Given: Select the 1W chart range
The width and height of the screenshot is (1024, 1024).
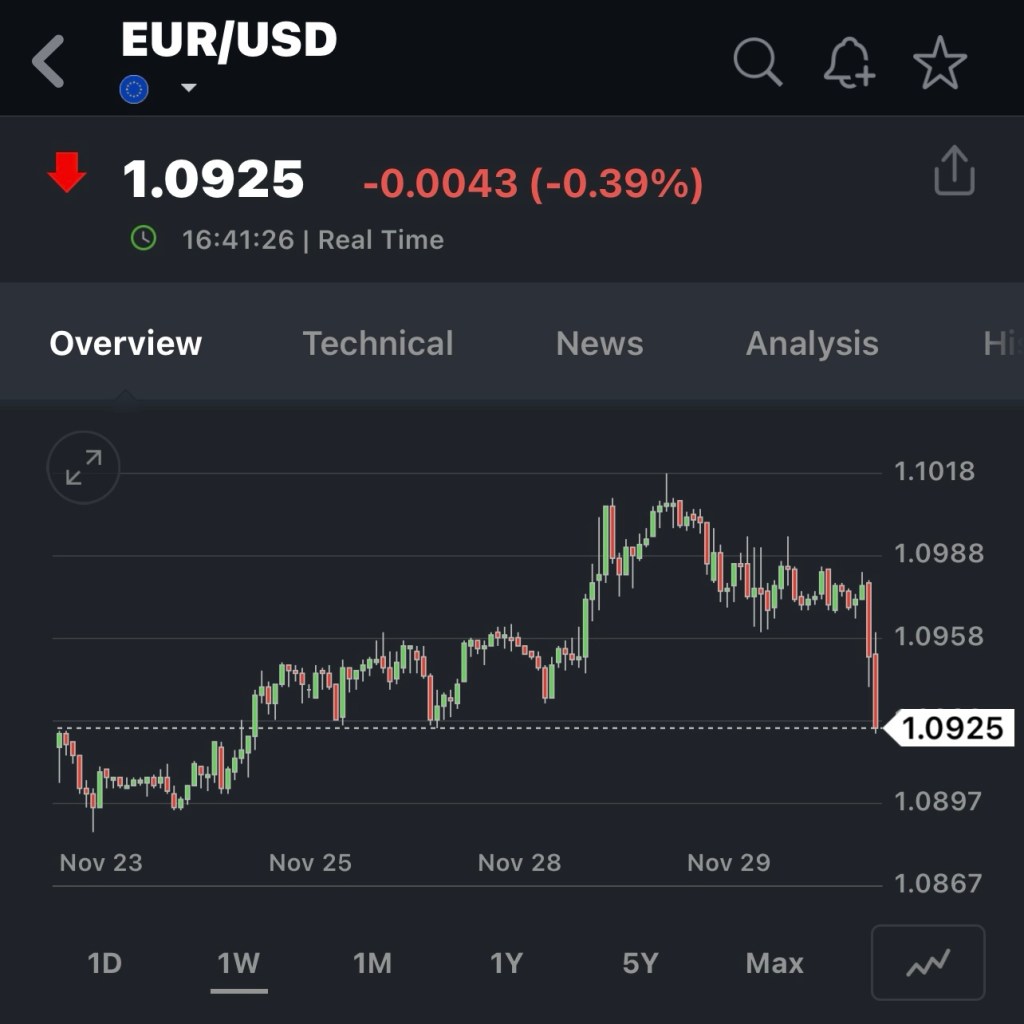Looking at the screenshot, I should point(239,963).
